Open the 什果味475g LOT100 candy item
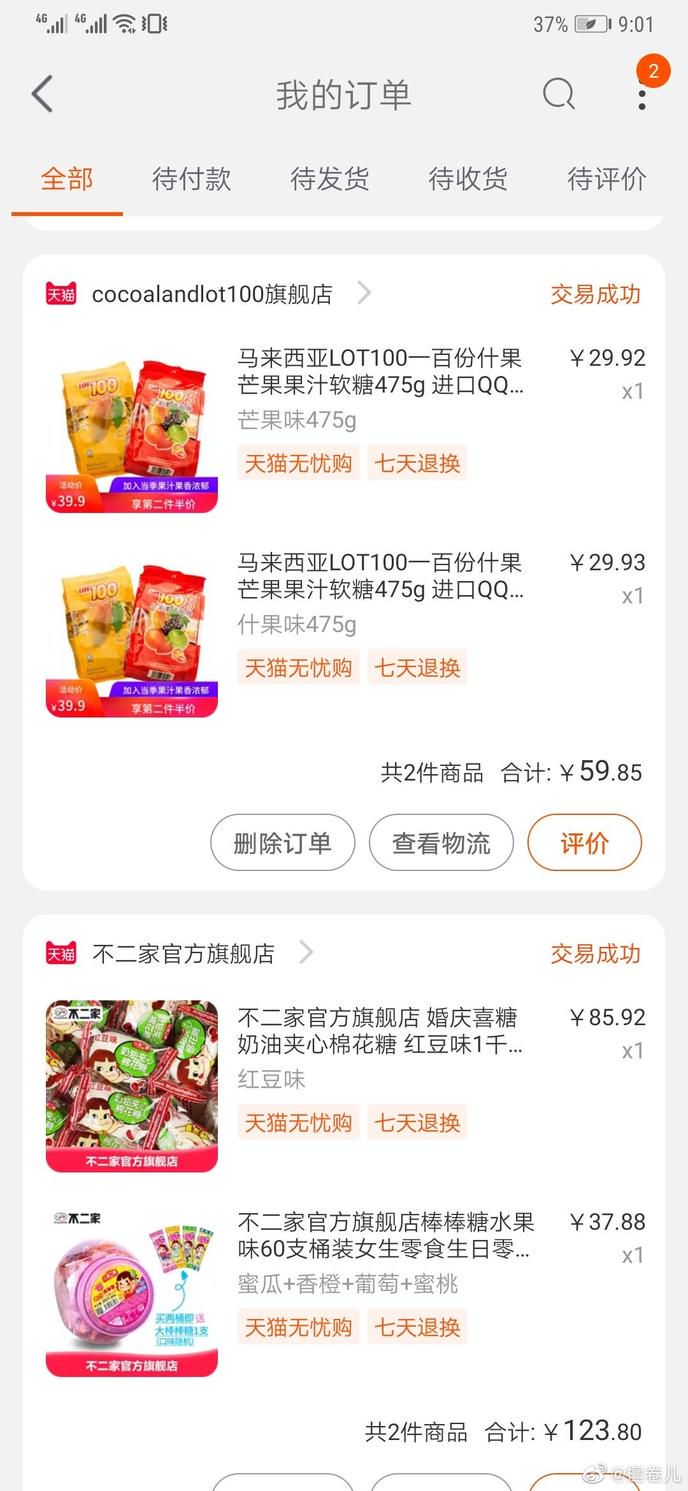688x1491 pixels. 345,631
